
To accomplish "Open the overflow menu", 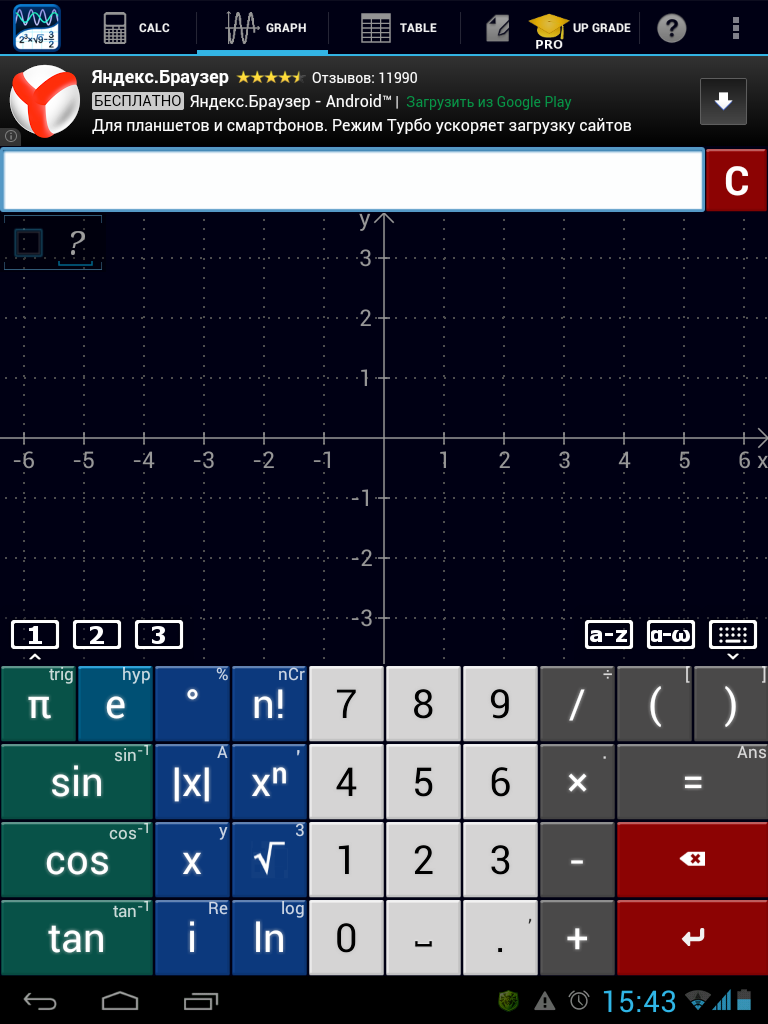I will click(x=736, y=28).
